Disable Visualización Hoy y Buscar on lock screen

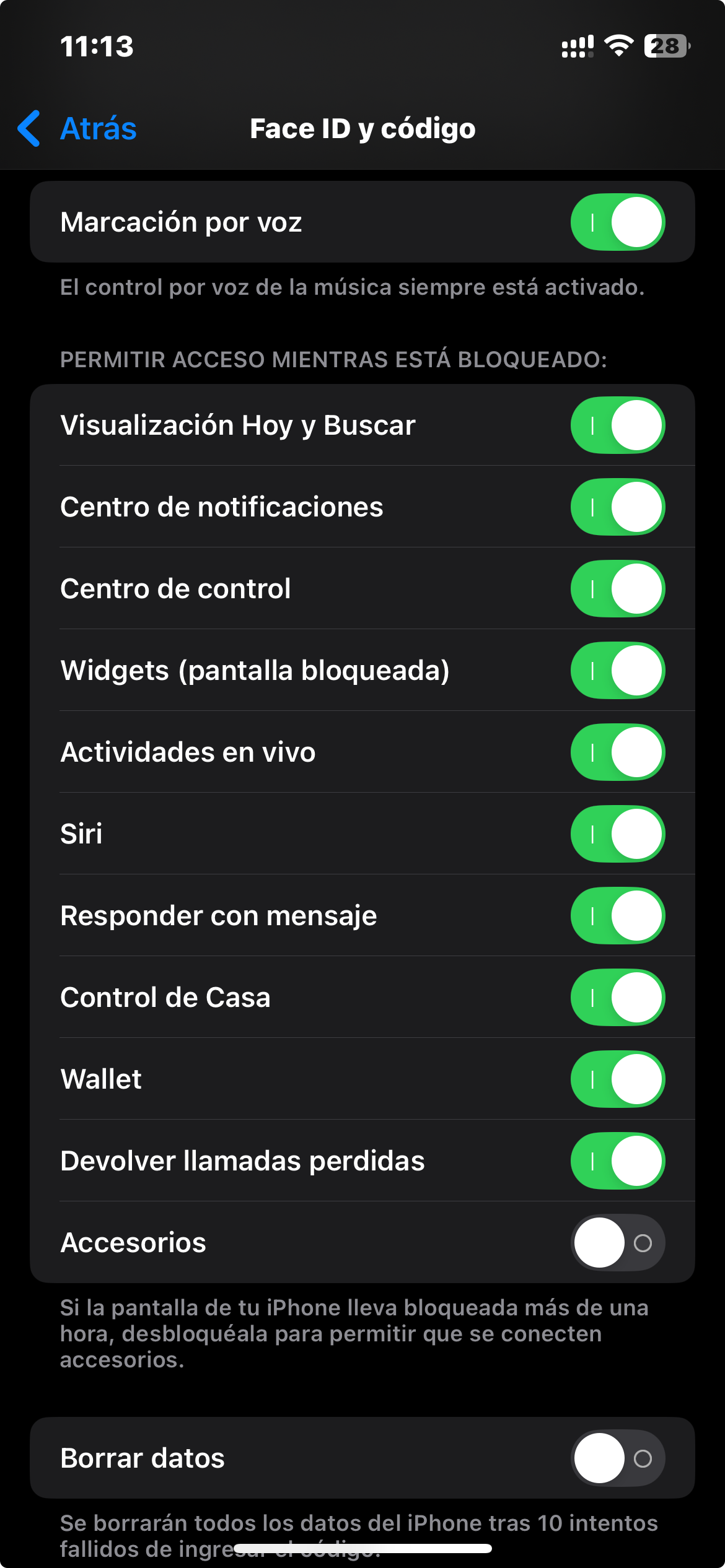click(617, 425)
